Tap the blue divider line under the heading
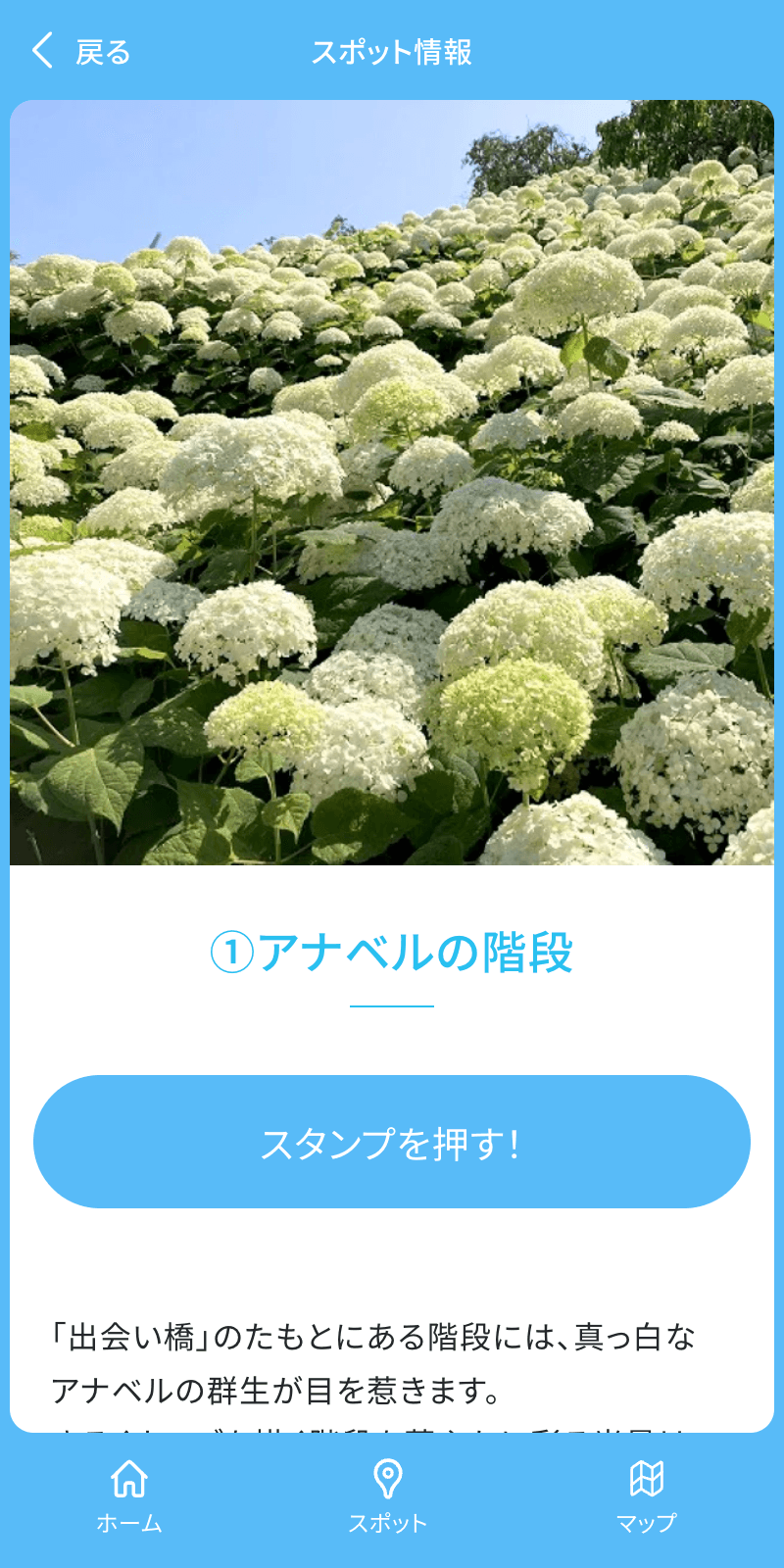Screen dimensions: 784x1568 click(392, 1005)
